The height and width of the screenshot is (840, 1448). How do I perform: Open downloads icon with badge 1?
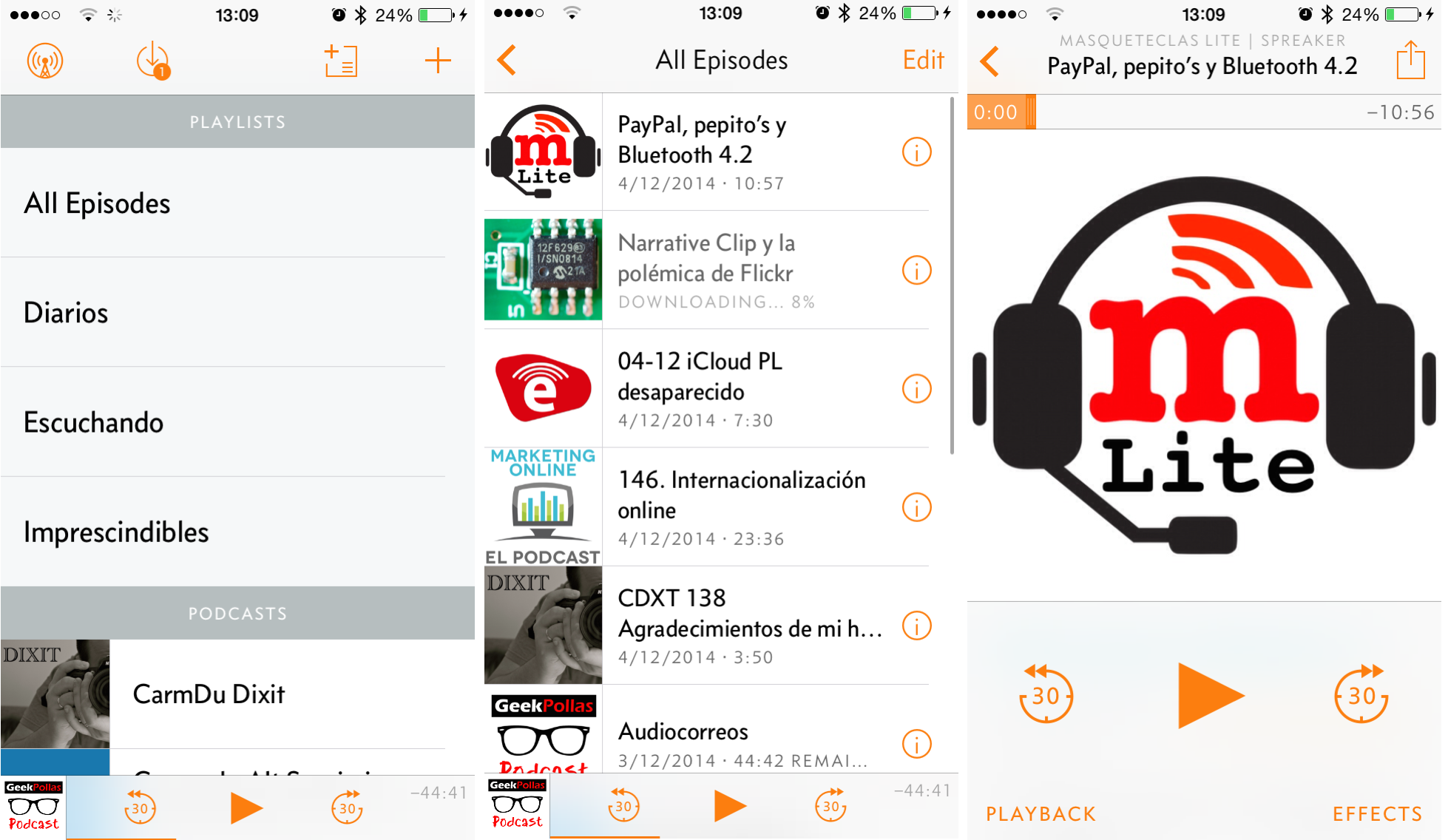coord(153,61)
